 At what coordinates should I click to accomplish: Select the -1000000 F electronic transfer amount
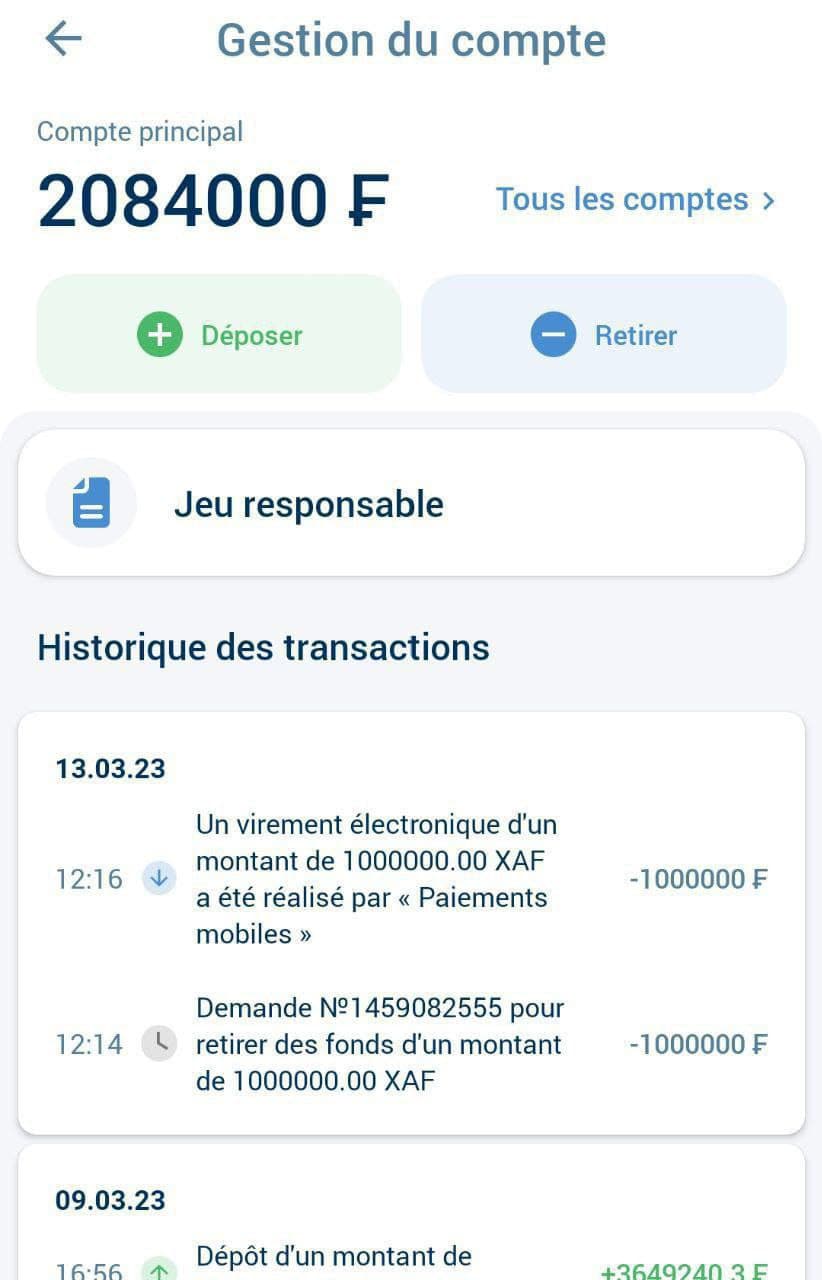pyautogui.click(x=697, y=878)
